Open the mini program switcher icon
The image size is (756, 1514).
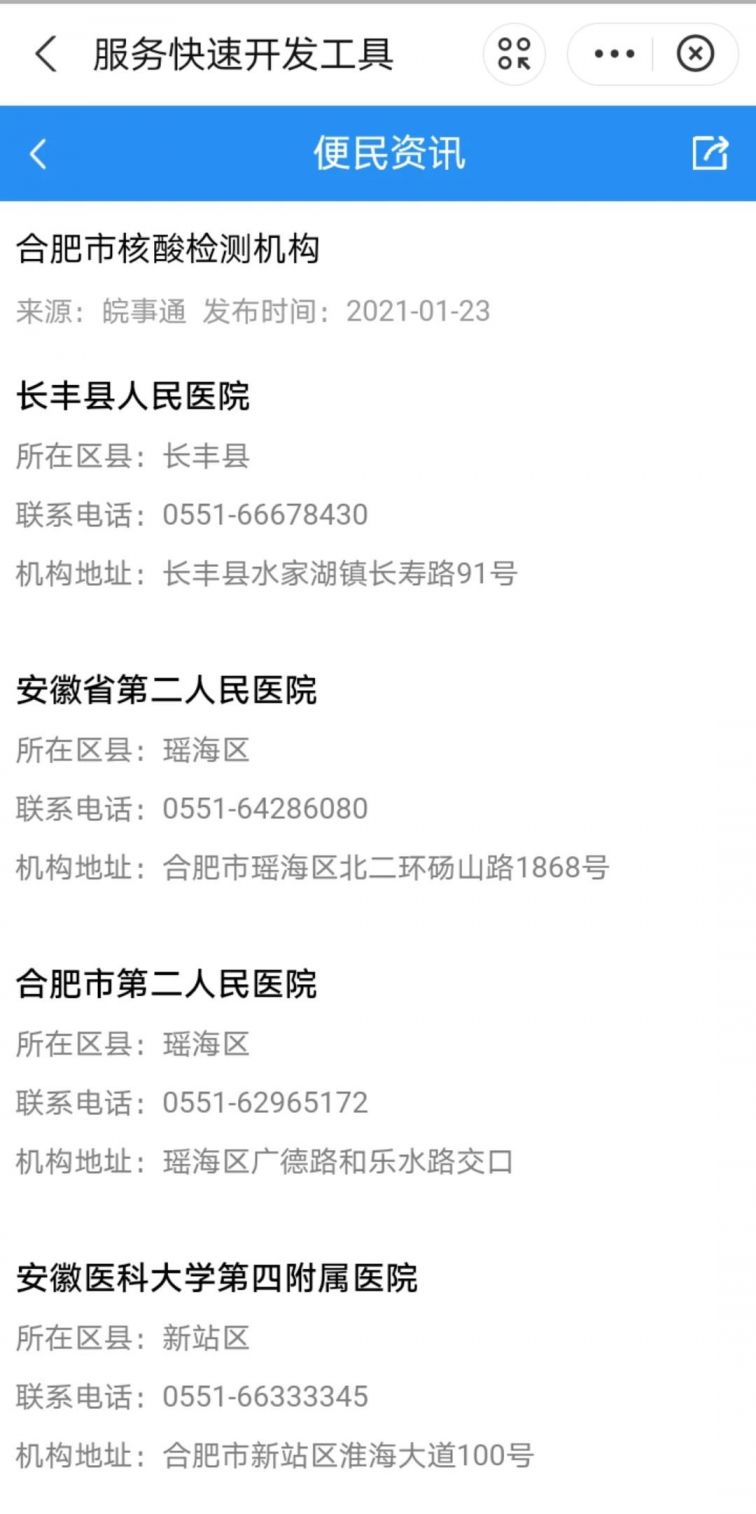(x=514, y=54)
